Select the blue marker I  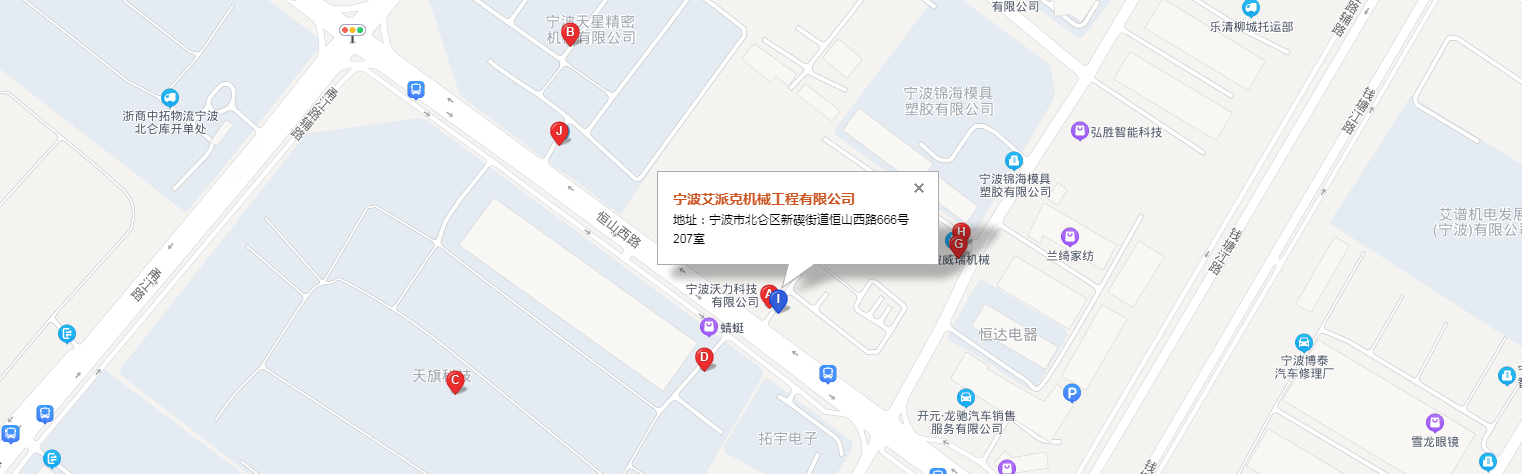pyautogui.click(x=779, y=300)
